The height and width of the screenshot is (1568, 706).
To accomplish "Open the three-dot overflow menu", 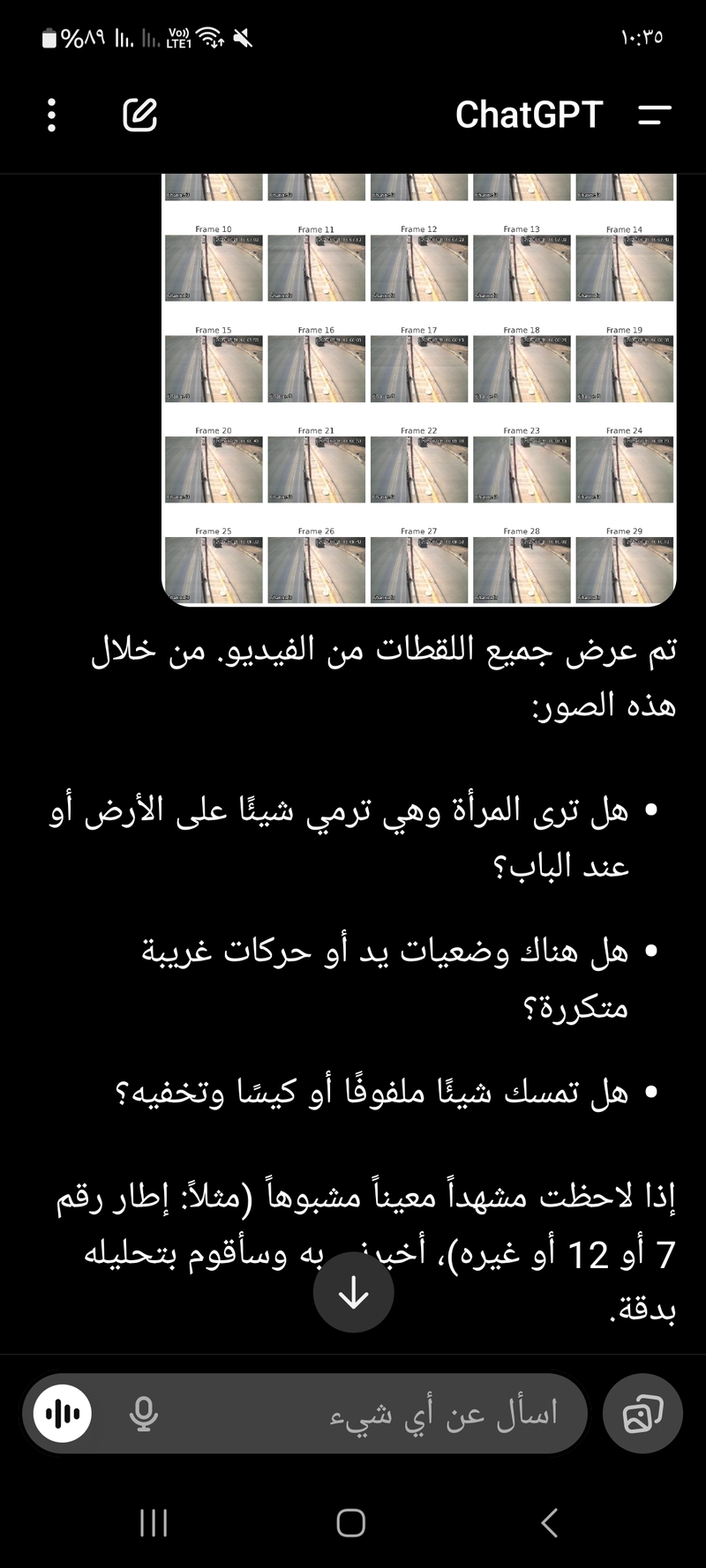I will click(52, 115).
